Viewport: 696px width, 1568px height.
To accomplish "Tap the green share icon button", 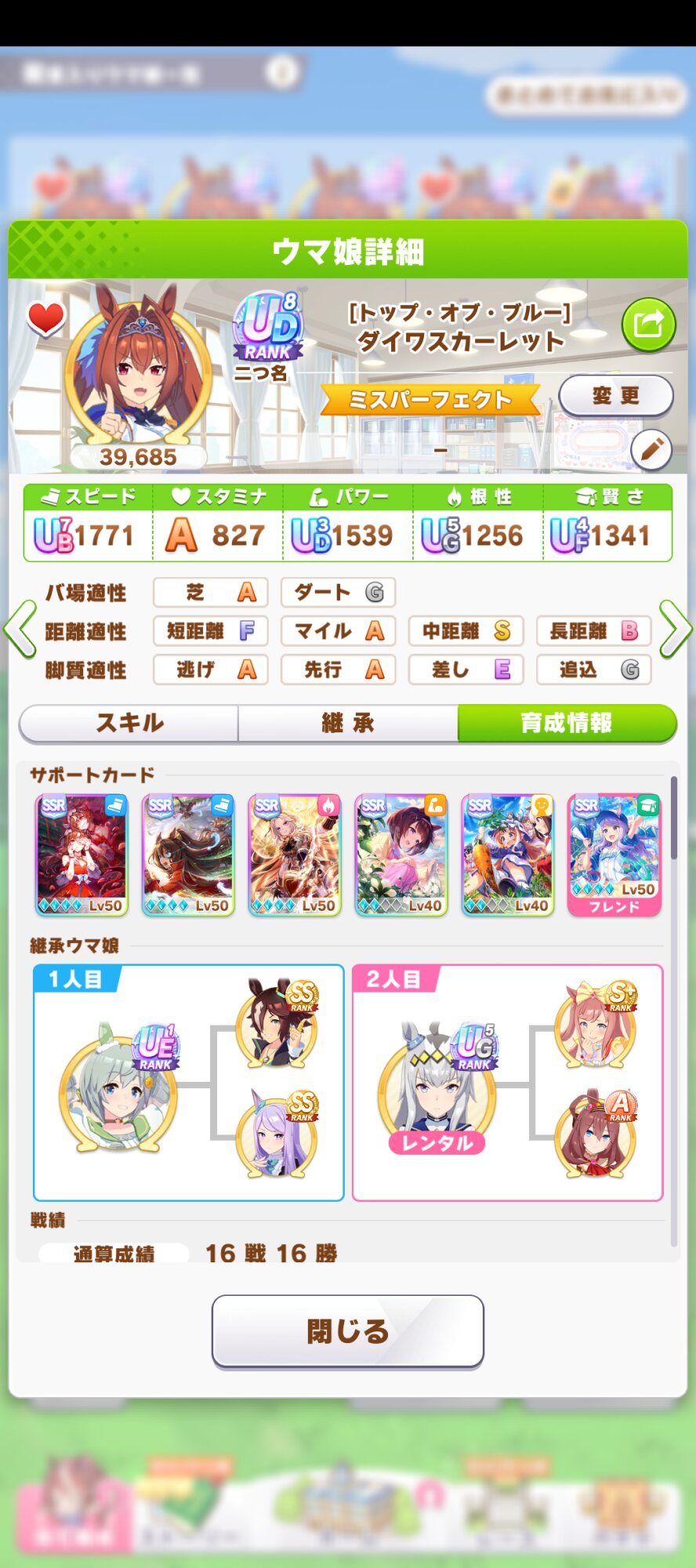I will coord(648,324).
